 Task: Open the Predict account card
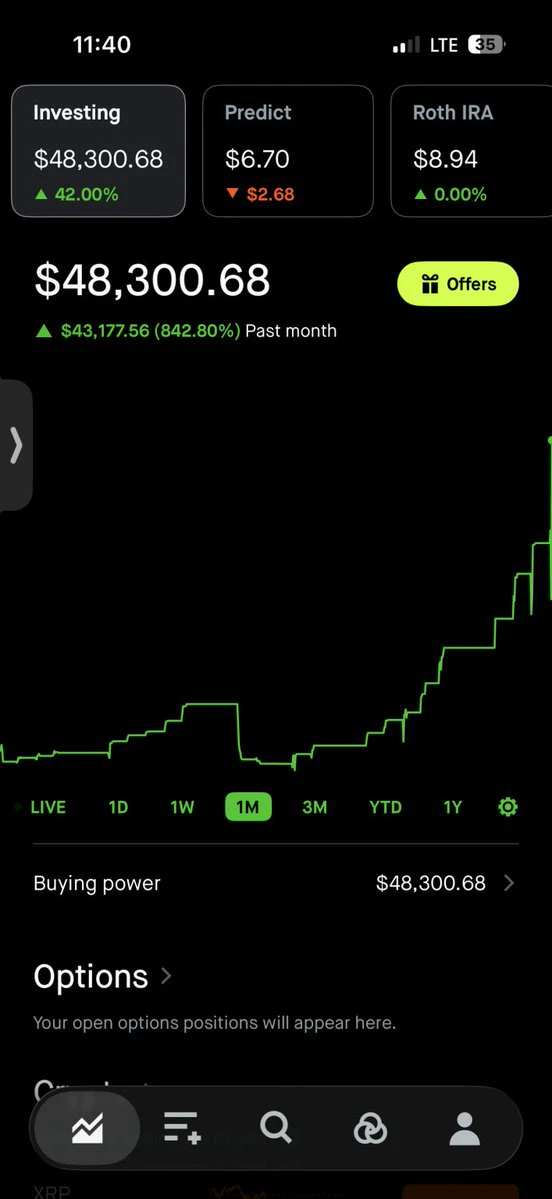point(287,151)
